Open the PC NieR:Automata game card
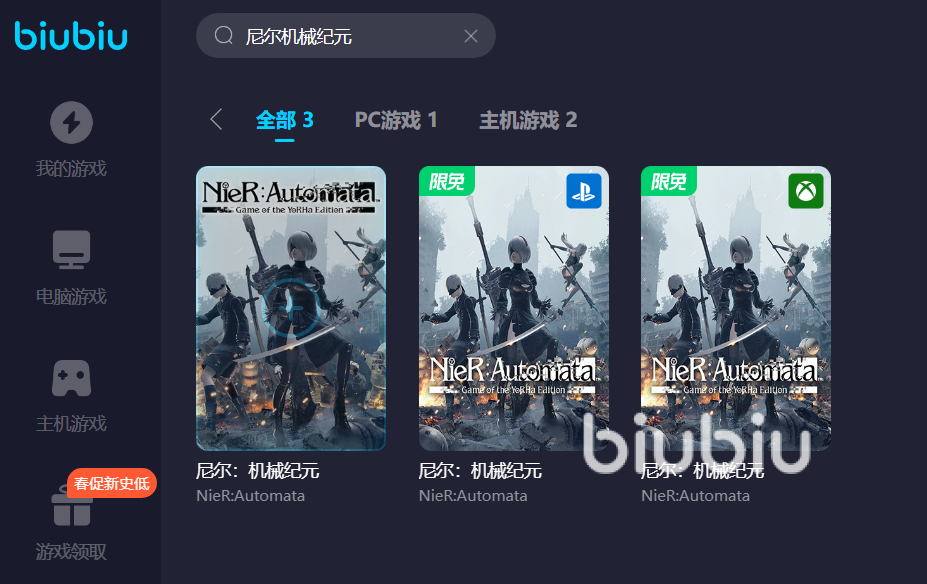927x584 pixels. click(x=291, y=308)
